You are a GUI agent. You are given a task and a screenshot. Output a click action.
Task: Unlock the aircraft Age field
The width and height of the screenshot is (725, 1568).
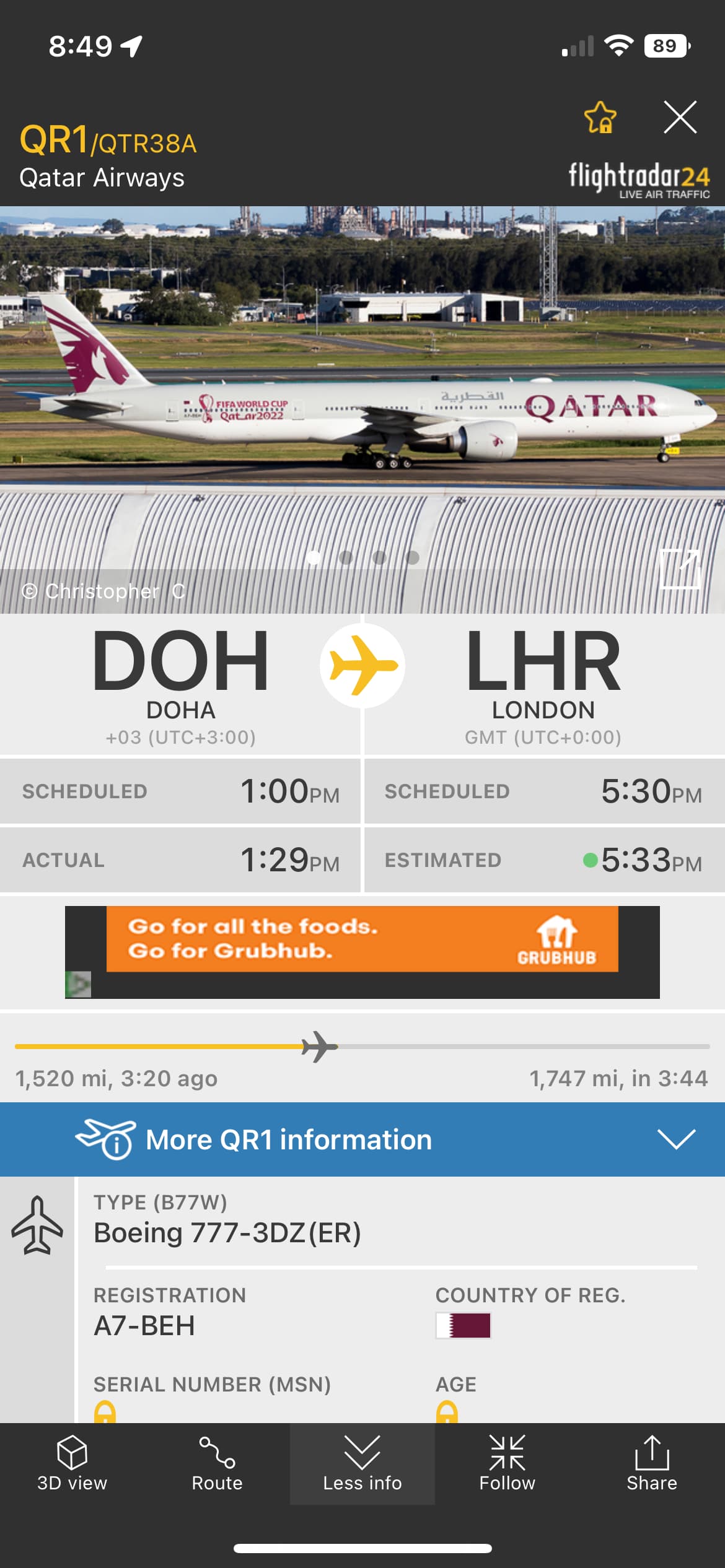[x=447, y=1411]
